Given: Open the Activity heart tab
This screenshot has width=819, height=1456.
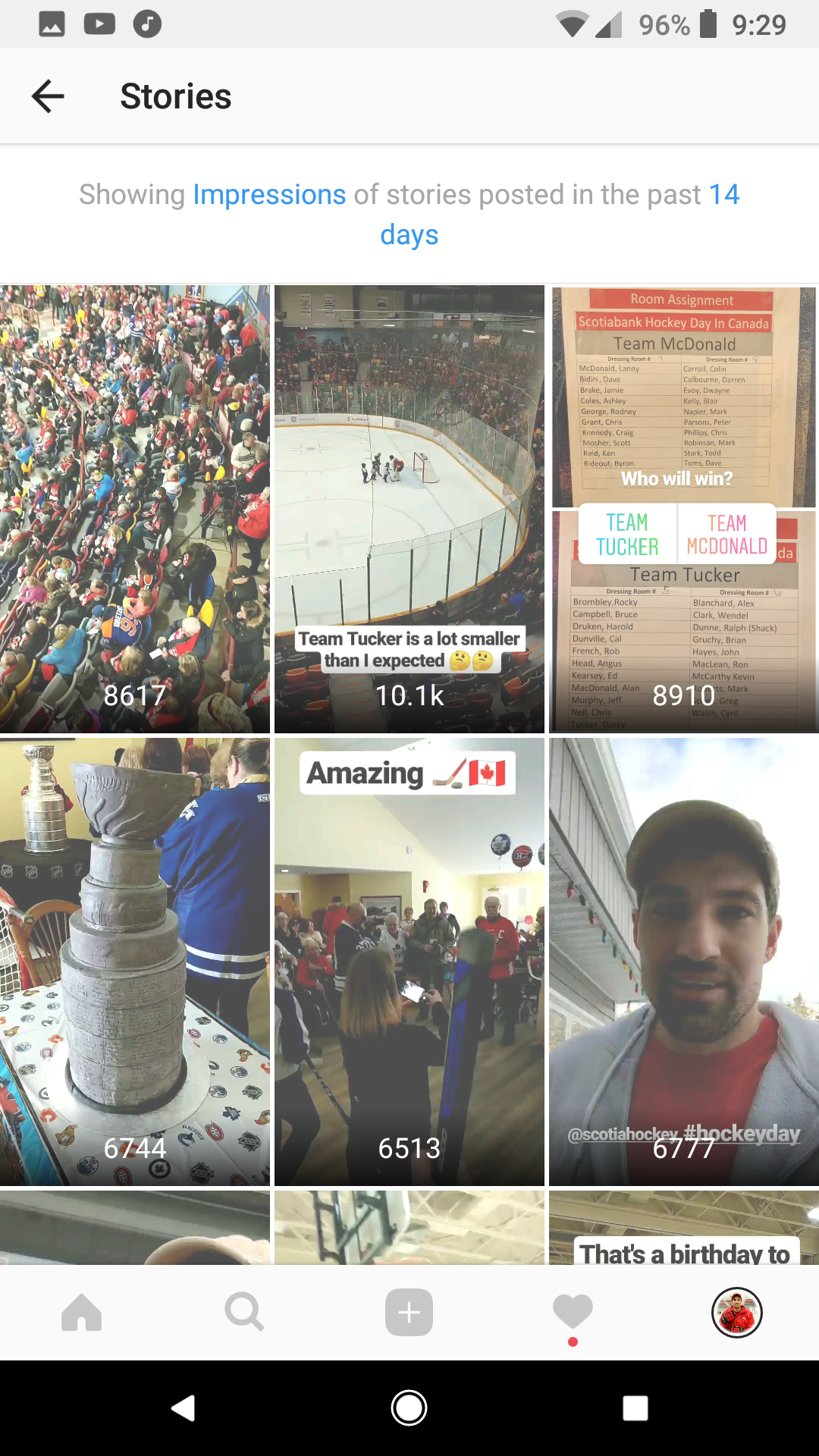Looking at the screenshot, I should point(573,1312).
